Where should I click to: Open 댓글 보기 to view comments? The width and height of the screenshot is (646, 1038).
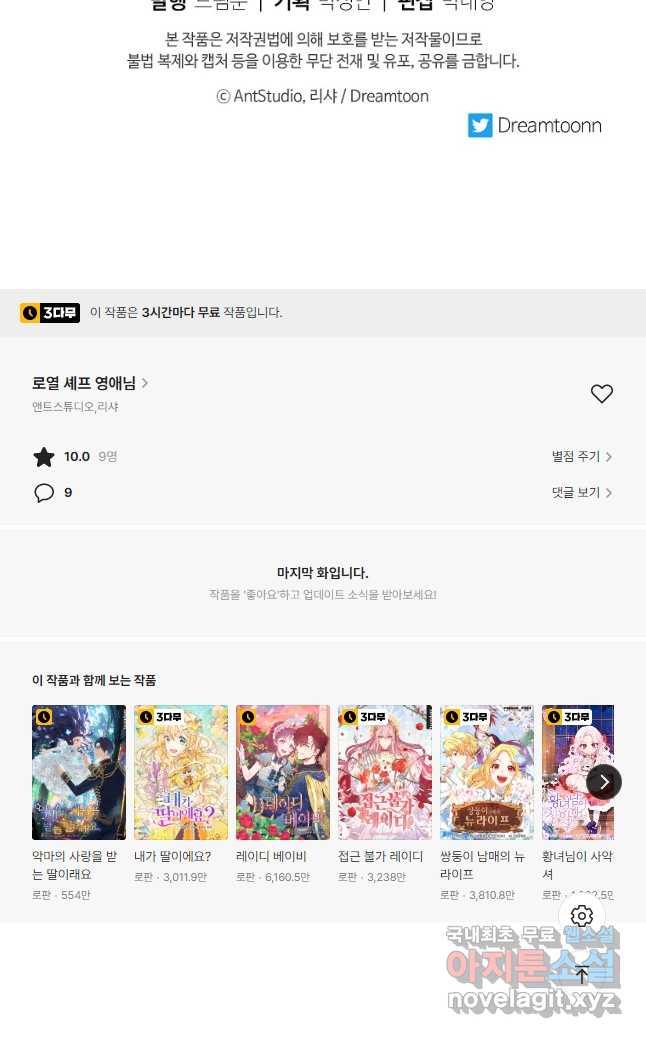pyautogui.click(x=582, y=493)
